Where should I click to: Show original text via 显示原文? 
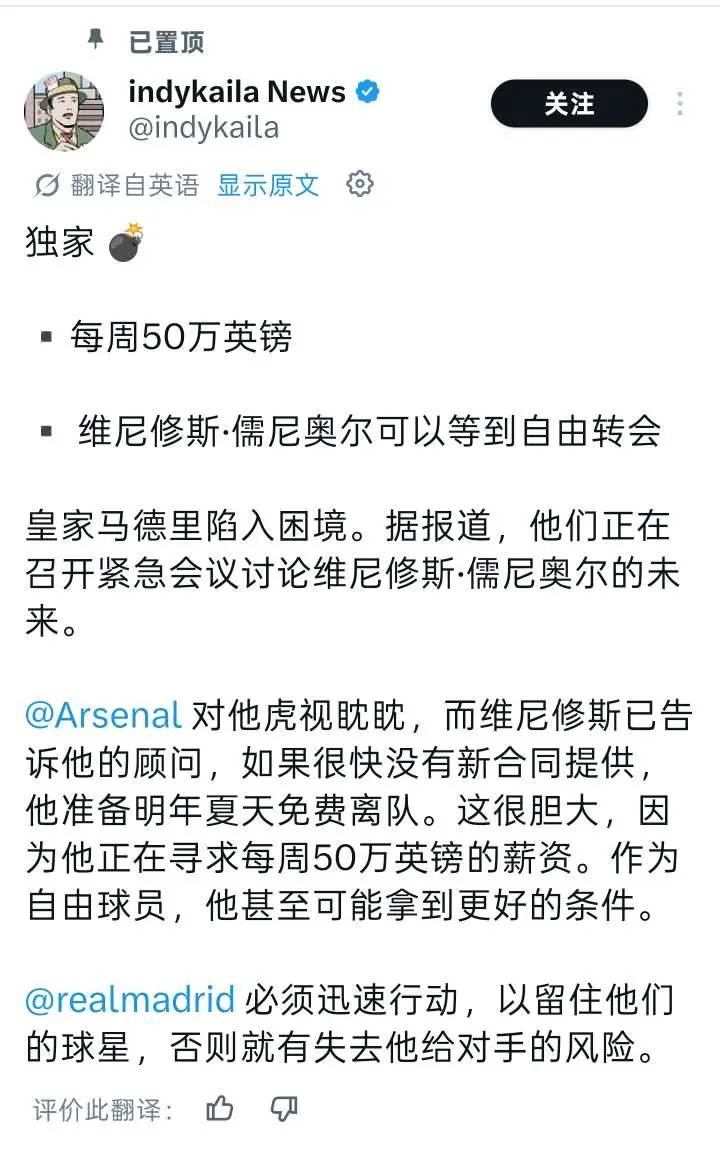[268, 185]
